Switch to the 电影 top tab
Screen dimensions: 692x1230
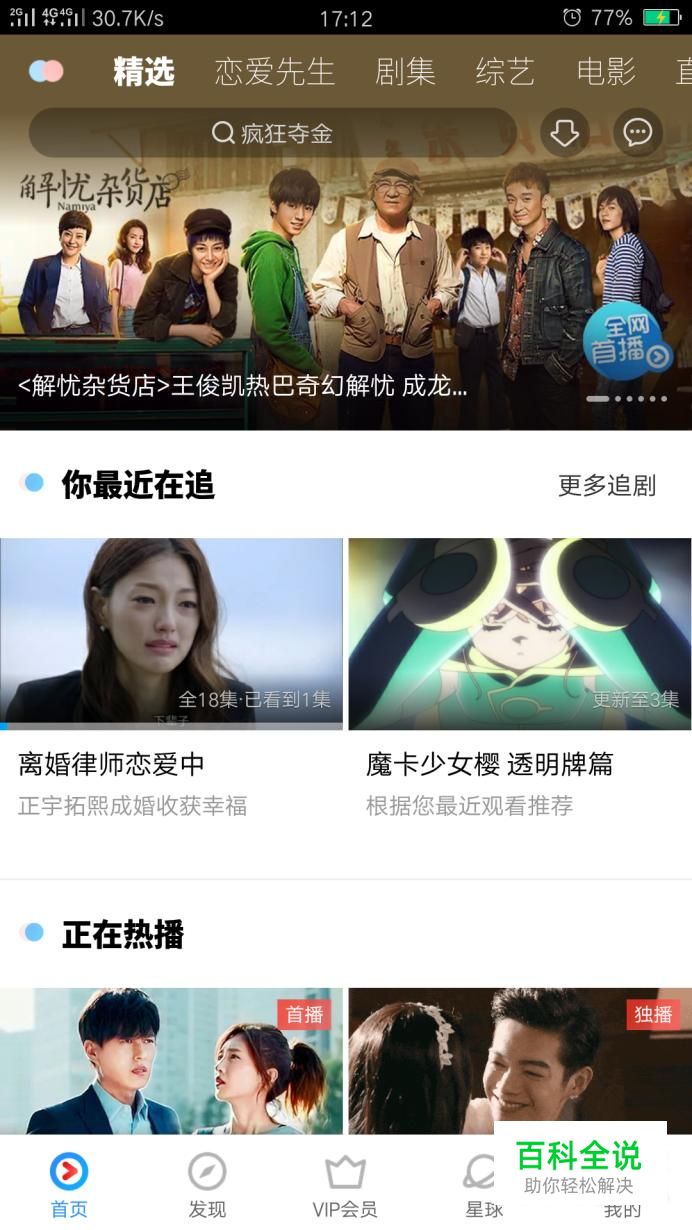pos(606,72)
